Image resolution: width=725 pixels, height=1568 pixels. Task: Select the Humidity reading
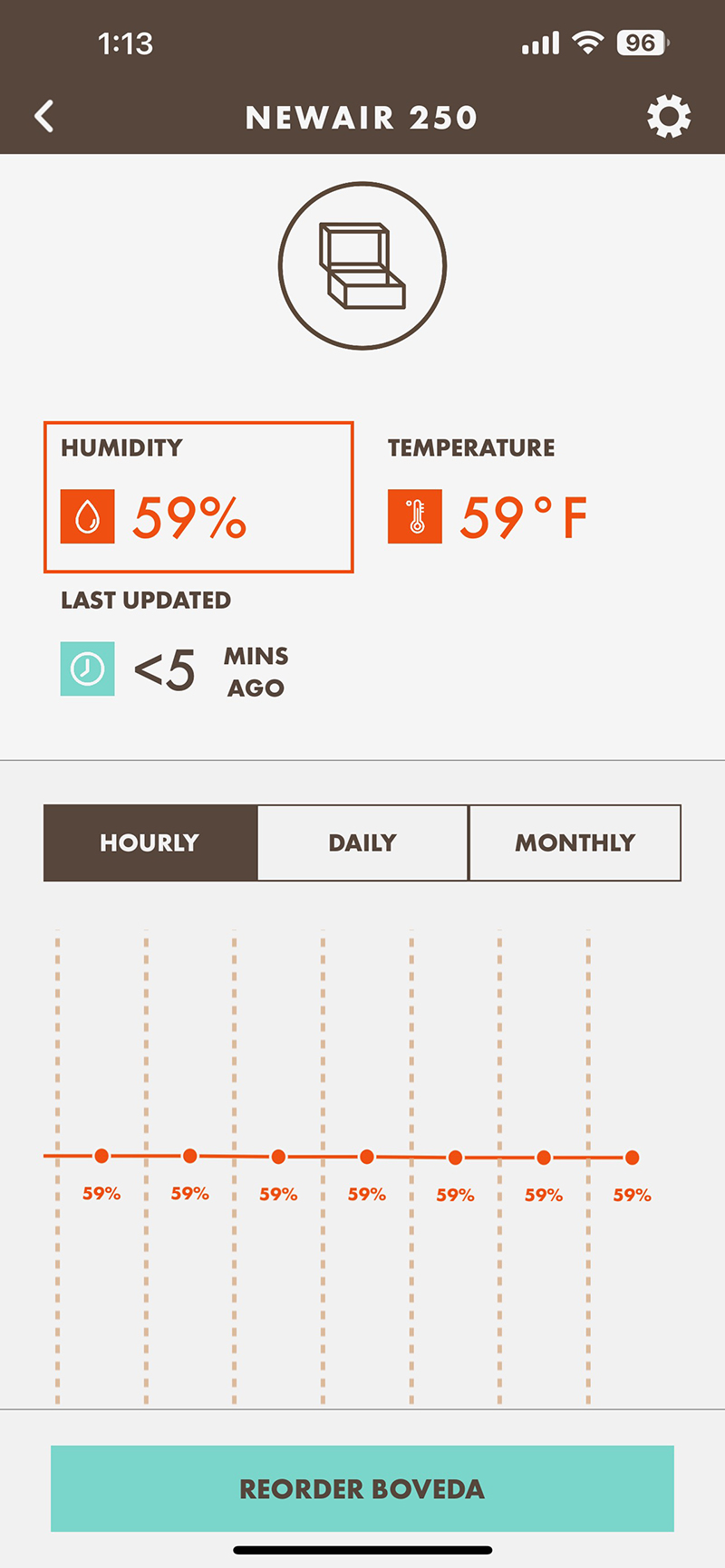click(198, 497)
